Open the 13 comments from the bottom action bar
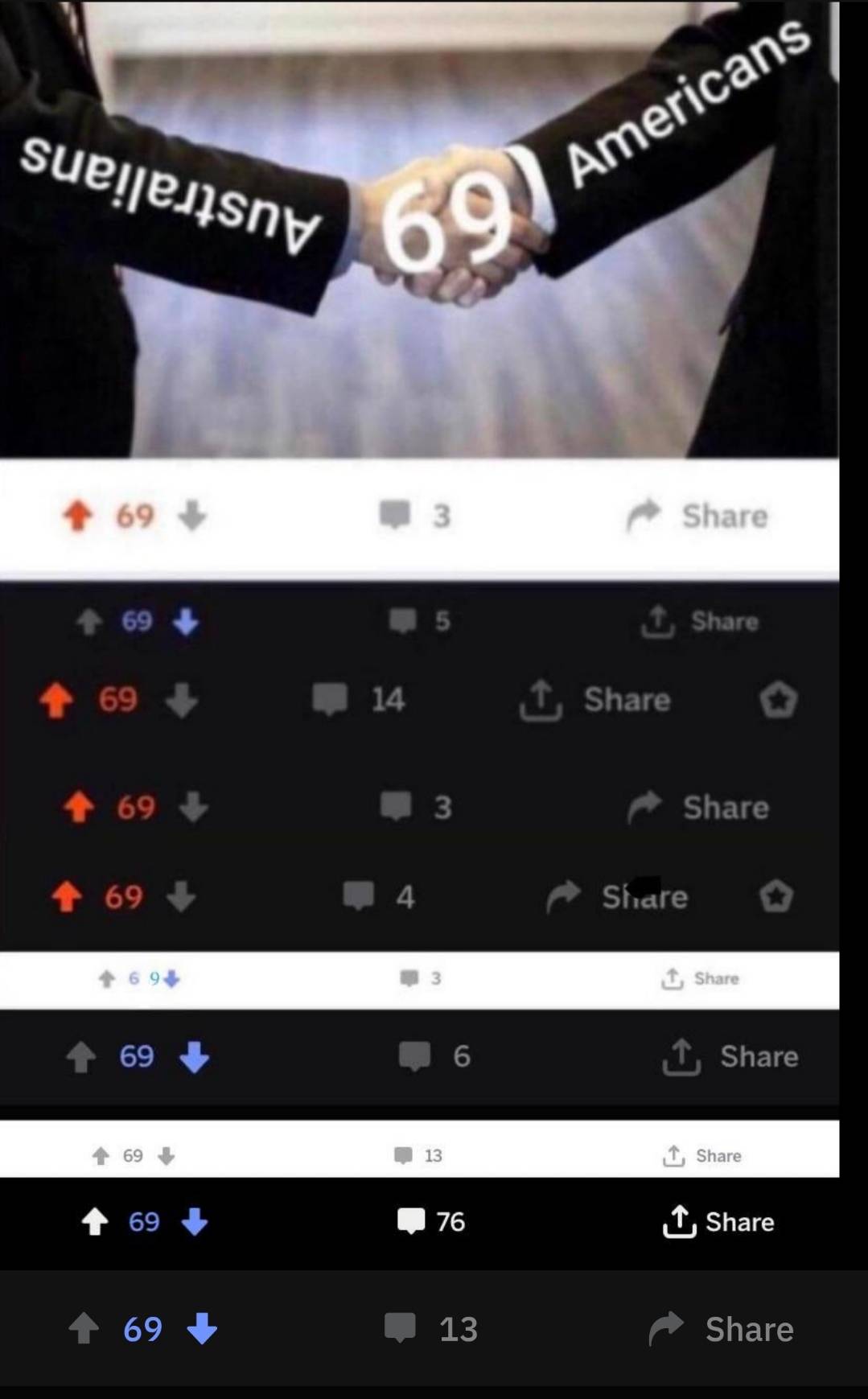868x1399 pixels. [430, 1328]
